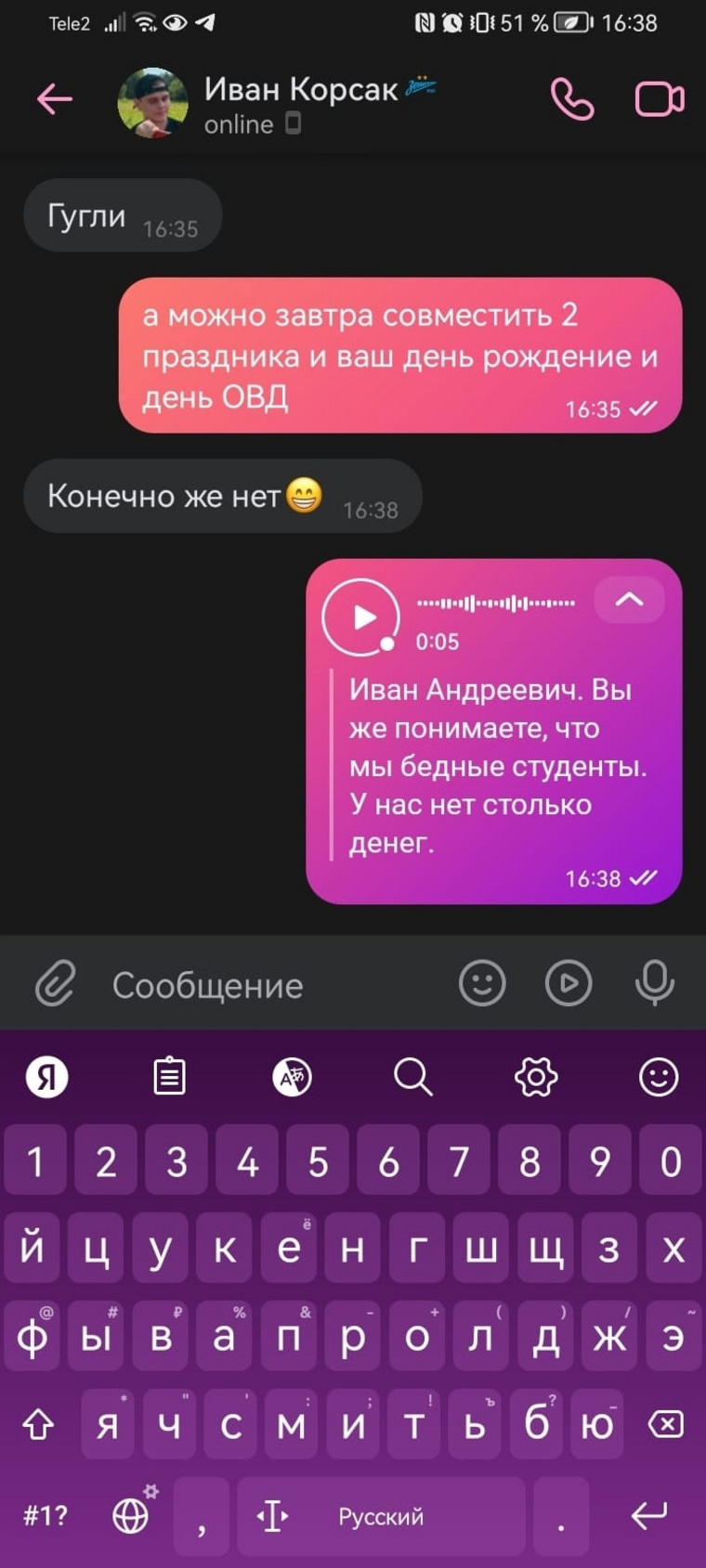This screenshot has width=706, height=1568.
Task: Open keyboard settings gear
Action: (536, 1077)
